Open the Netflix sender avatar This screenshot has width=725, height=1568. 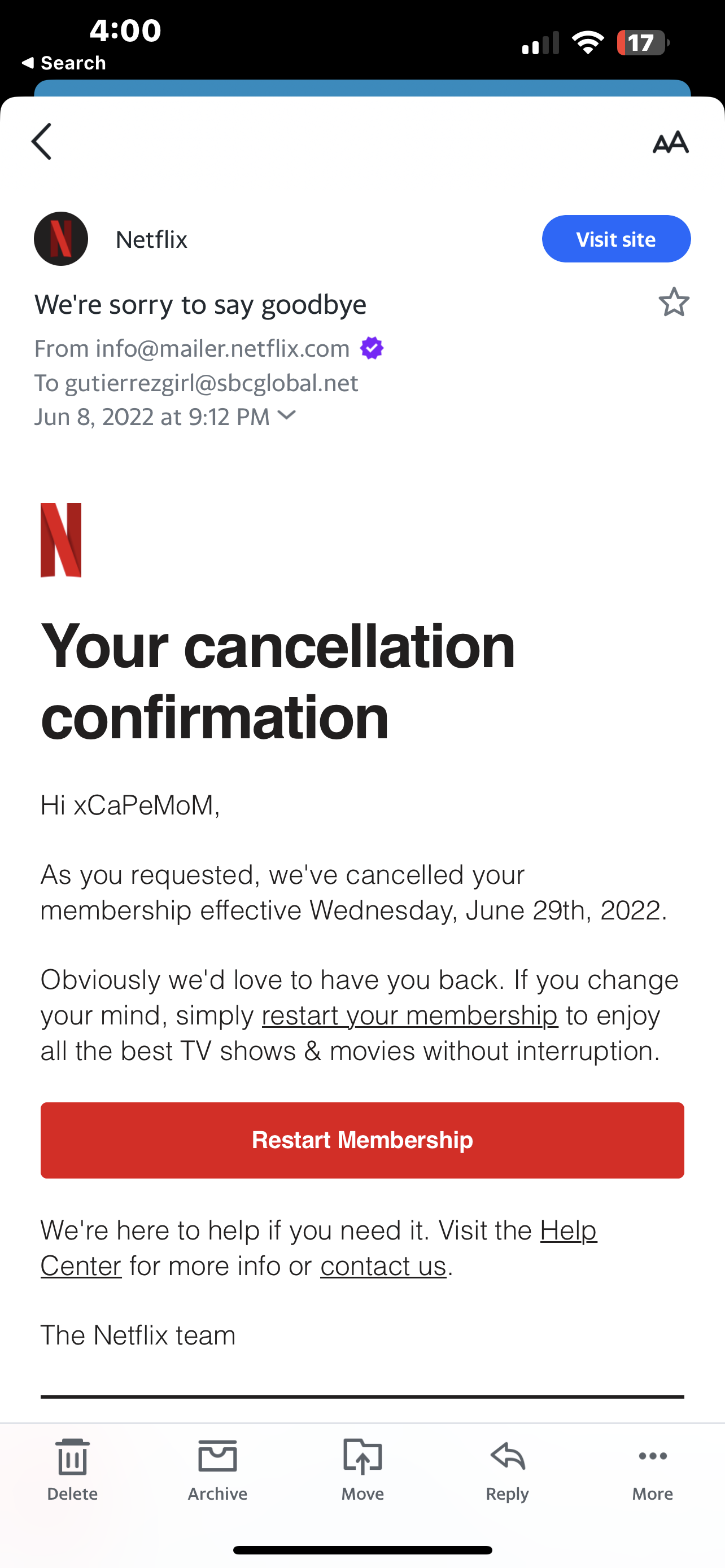click(61, 239)
